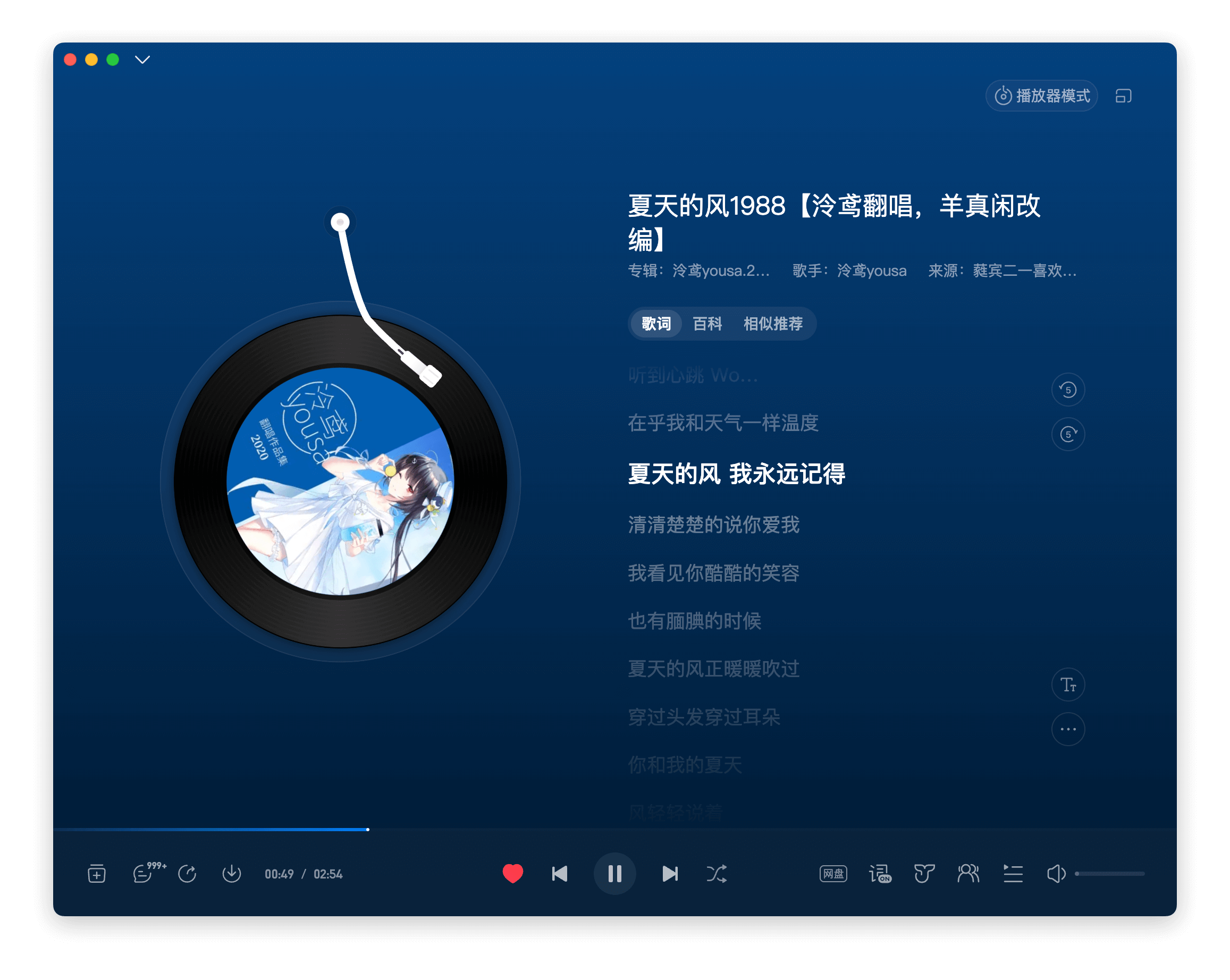Toggle shuffle play mode
The image size is (1230, 980).
click(x=717, y=873)
